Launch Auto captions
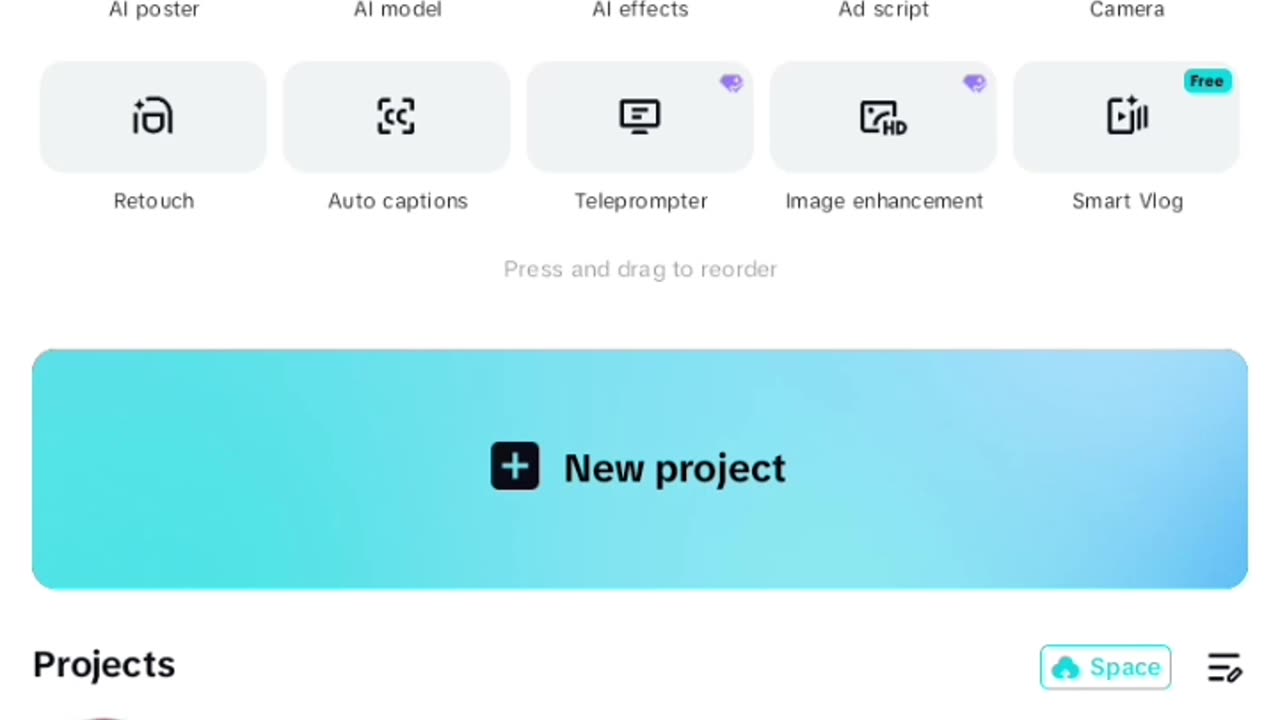Image resolution: width=1280 pixels, height=720 pixels. coord(396,117)
